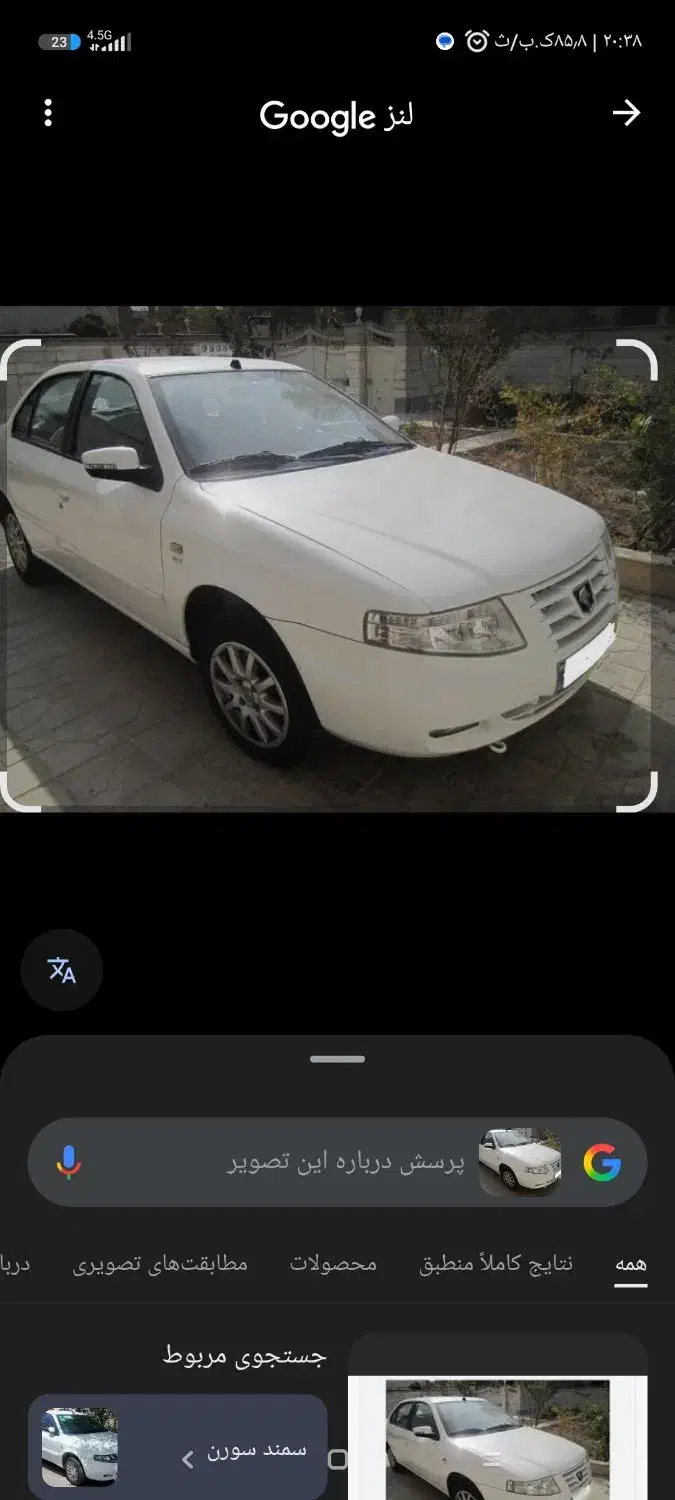Switch to the 'نتایج کاملاً منطبق' tab
675x1500 pixels.
pyautogui.click(x=496, y=1264)
